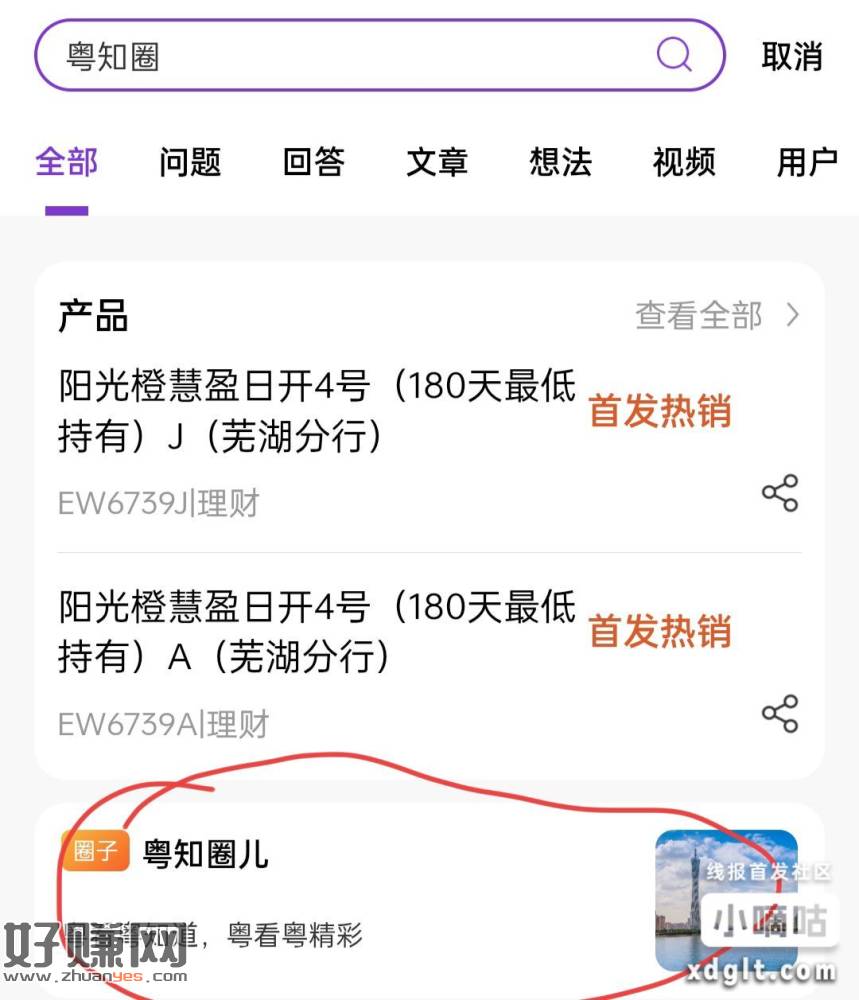The height and width of the screenshot is (1000, 859).
Task: Expand 查看全部 to view all products
Action: point(698,315)
